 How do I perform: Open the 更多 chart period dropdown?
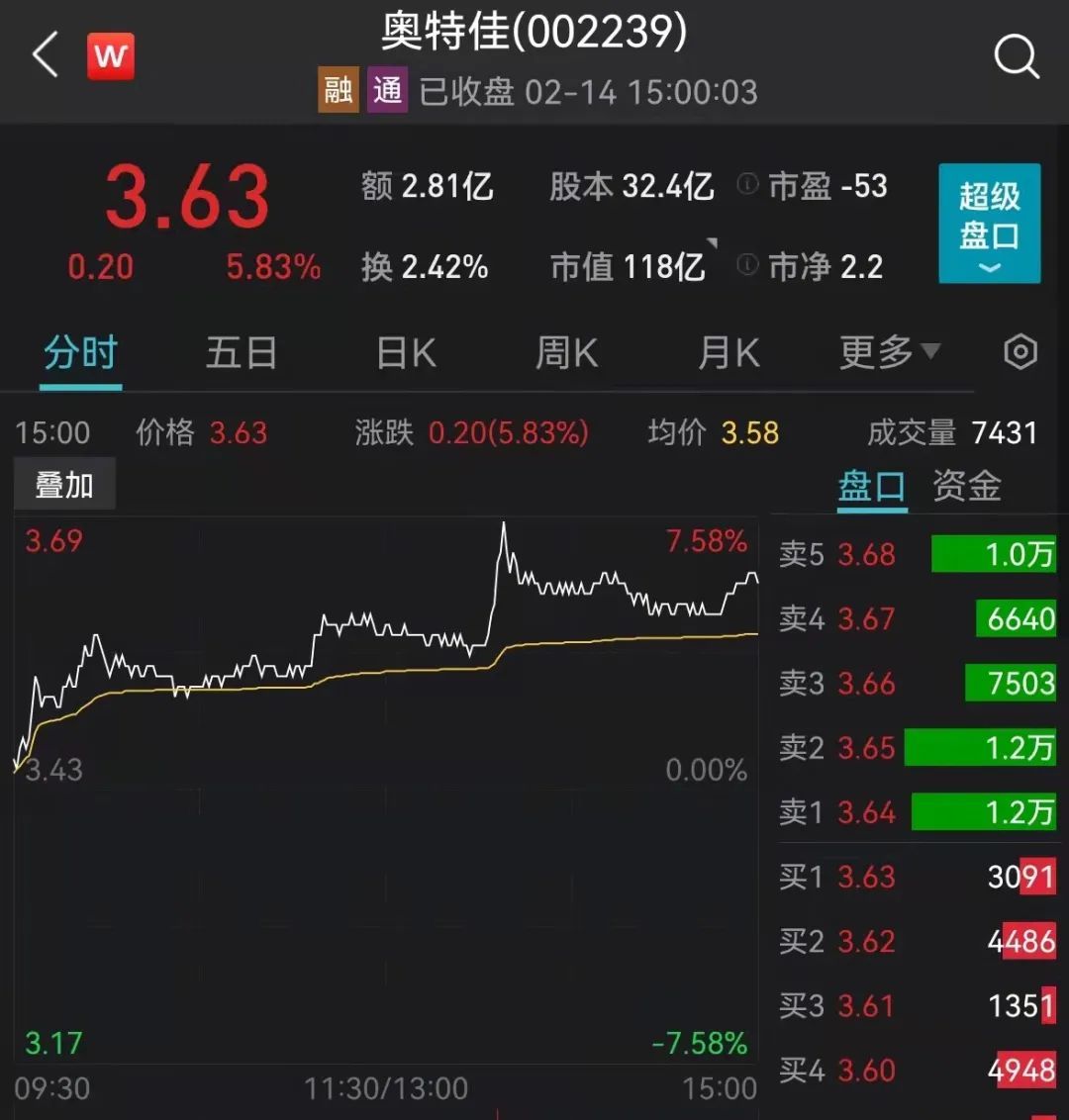click(x=888, y=352)
